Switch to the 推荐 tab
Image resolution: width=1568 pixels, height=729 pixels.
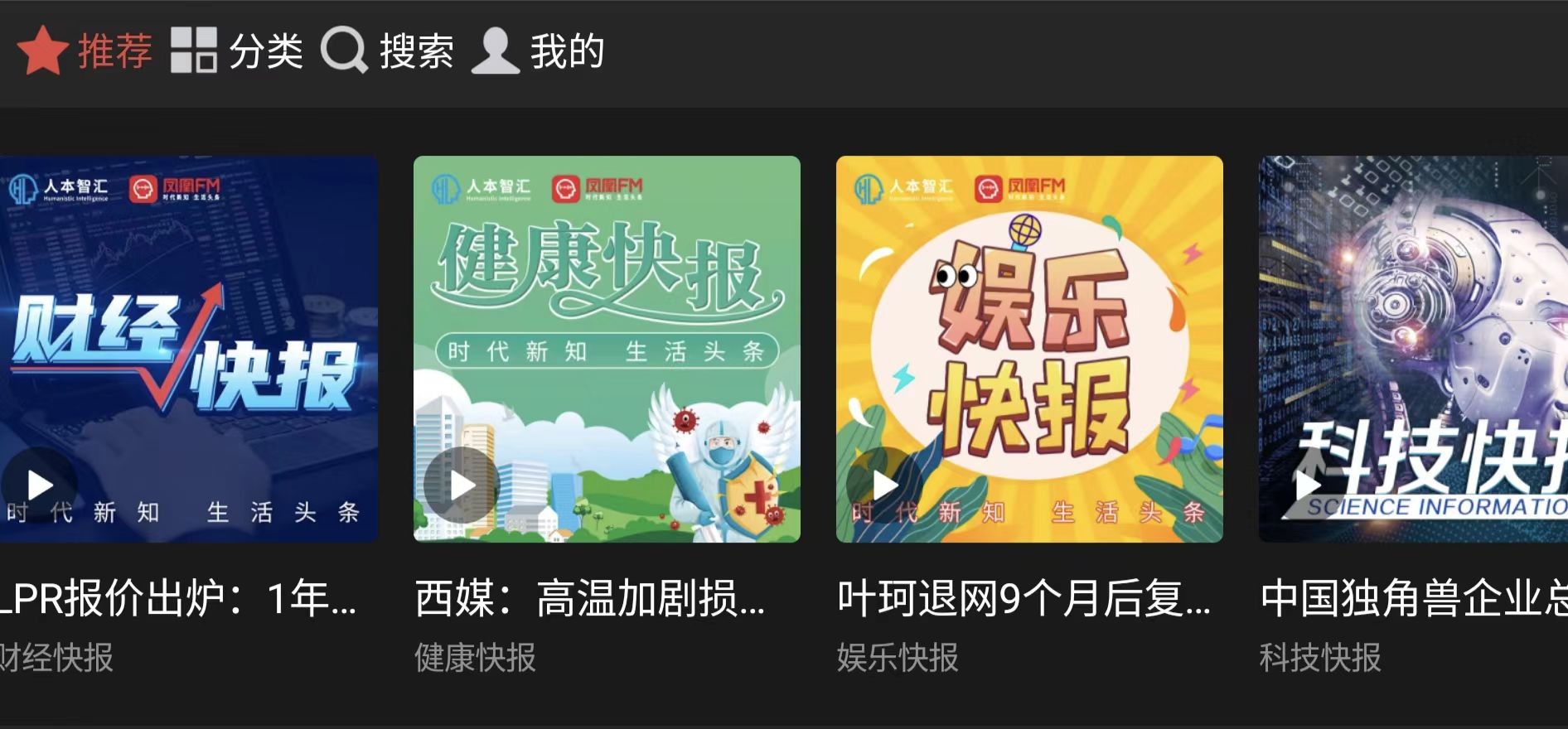coord(84,51)
